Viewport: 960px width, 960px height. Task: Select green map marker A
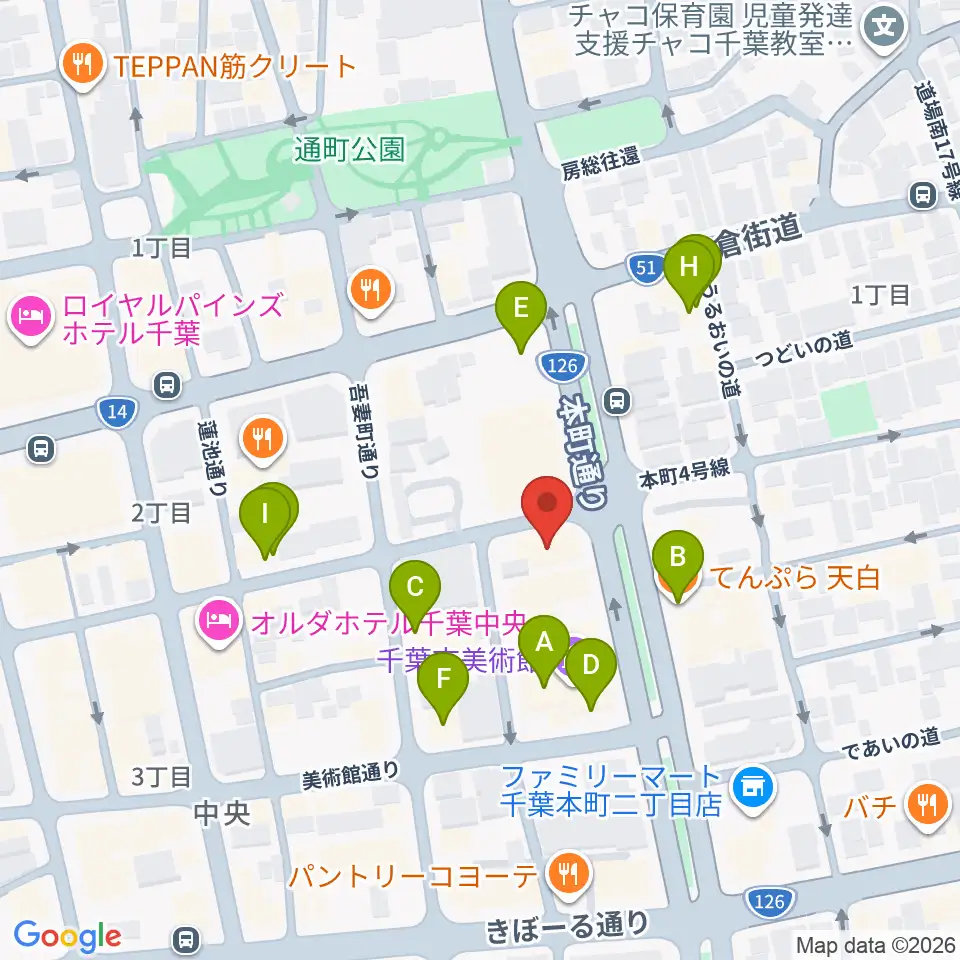[544, 650]
